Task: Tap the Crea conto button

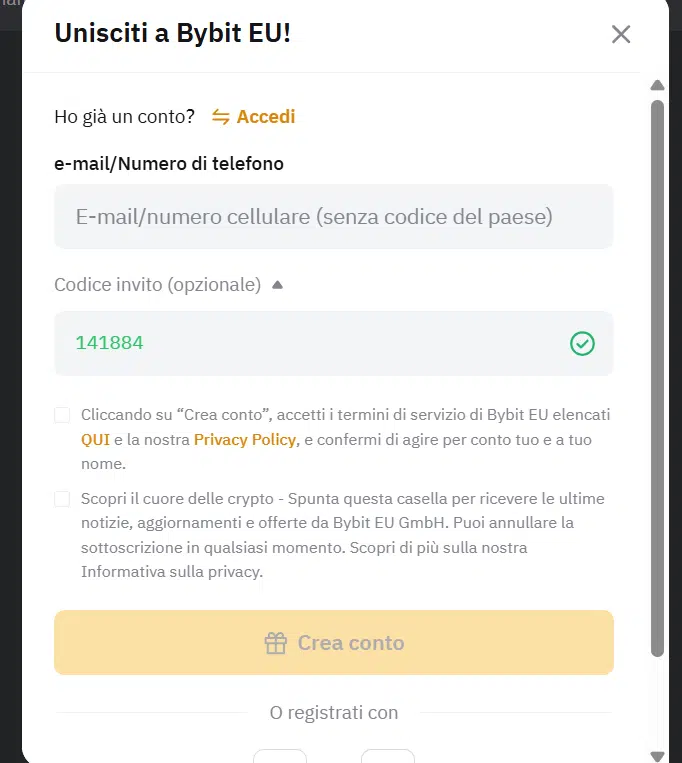Action: 333,642
